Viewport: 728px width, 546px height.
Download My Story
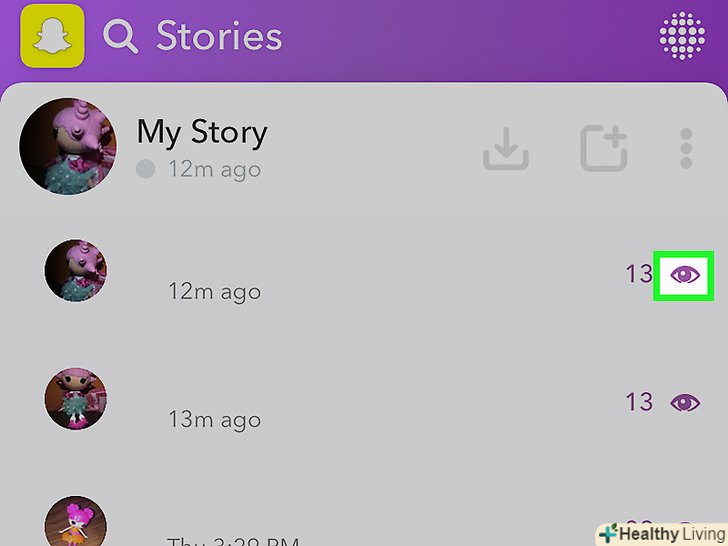pos(506,149)
